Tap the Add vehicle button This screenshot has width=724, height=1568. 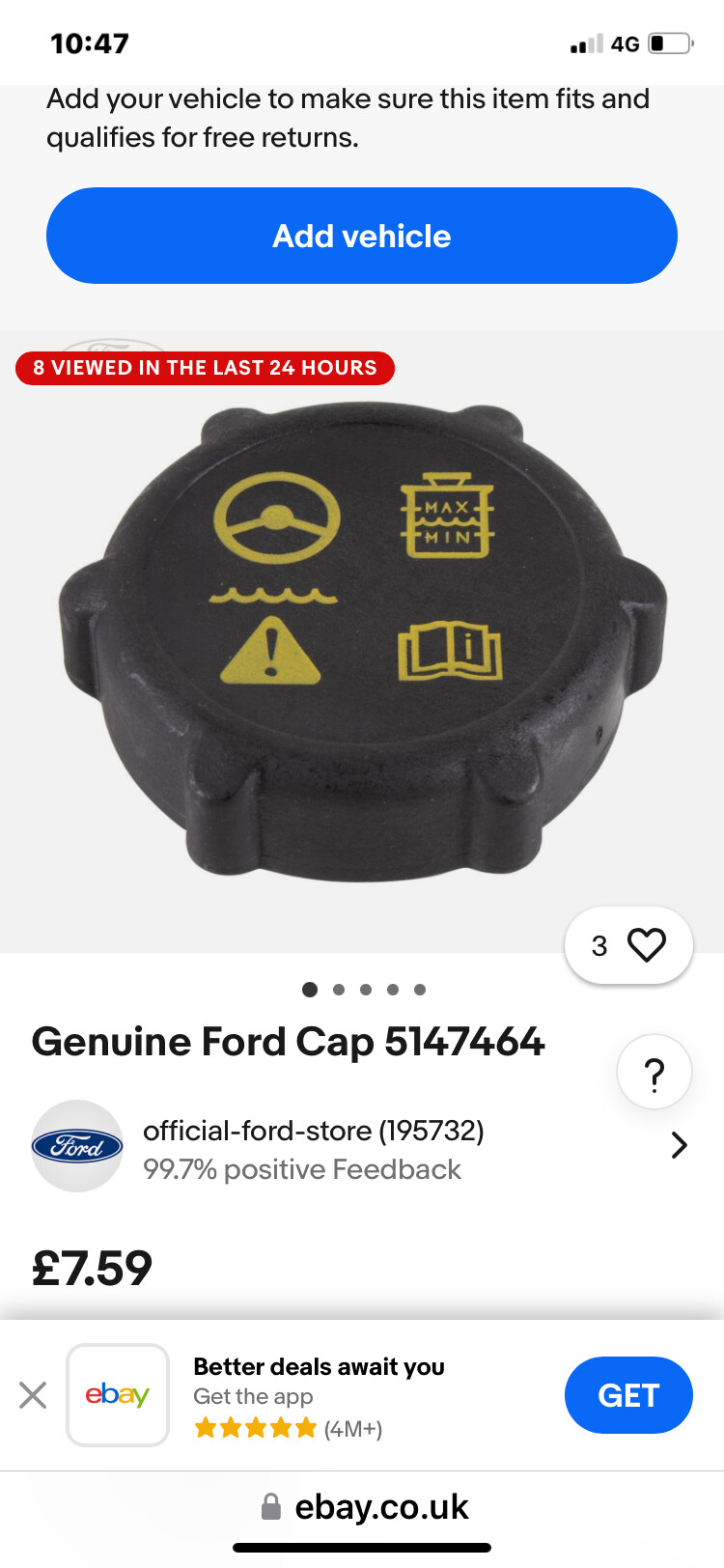pyautogui.click(x=361, y=236)
